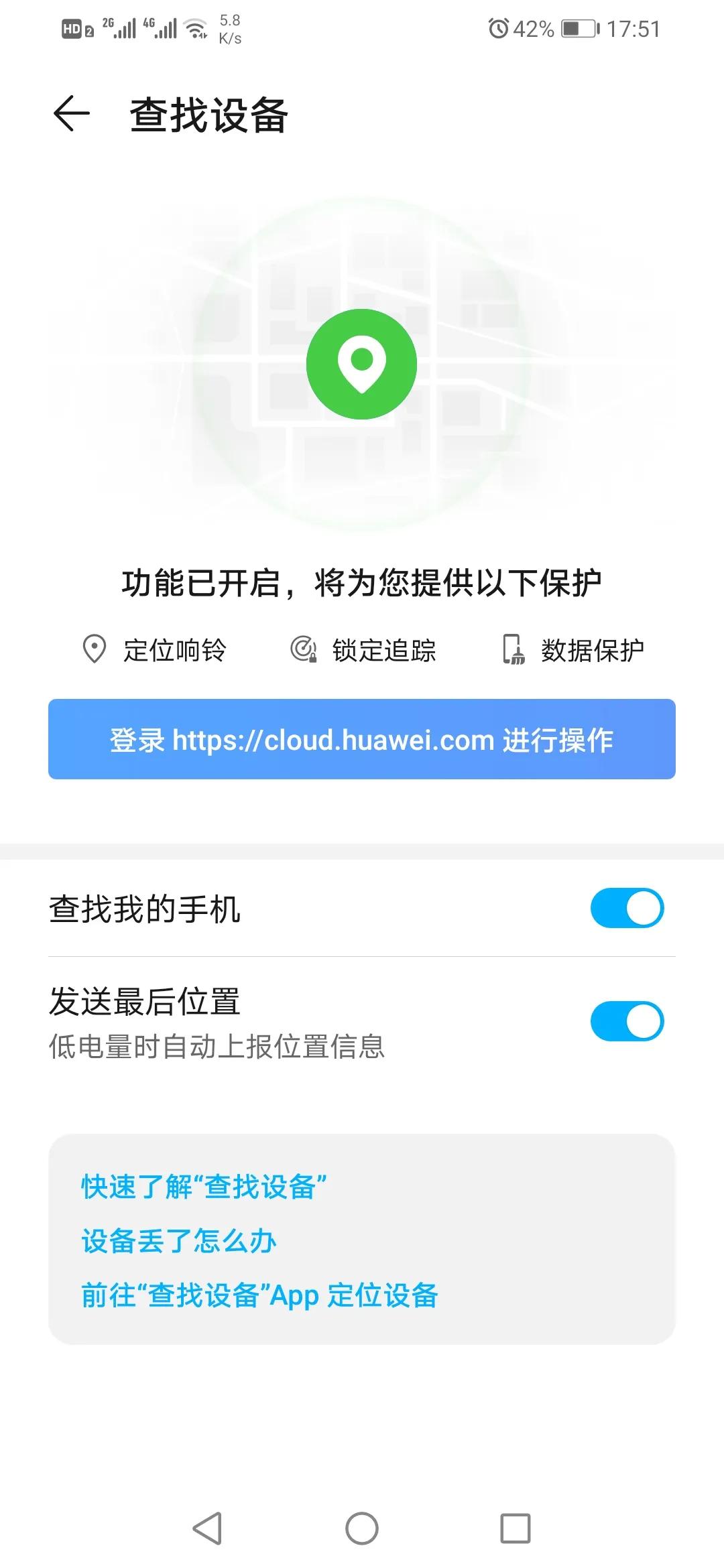724x1568 pixels.
Task: Tap the 17:51 clock in the status bar
Action: pos(633,28)
